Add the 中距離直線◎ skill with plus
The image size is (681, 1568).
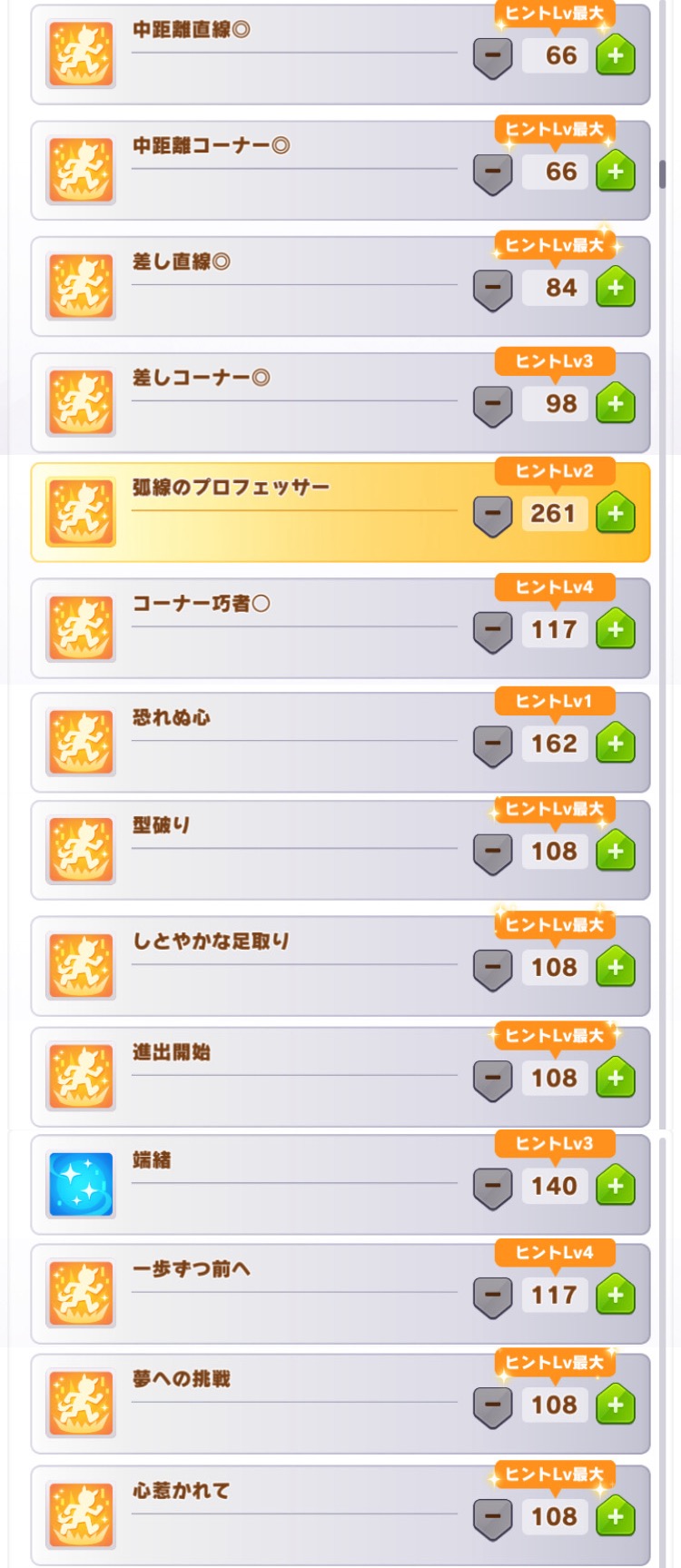[x=615, y=56]
